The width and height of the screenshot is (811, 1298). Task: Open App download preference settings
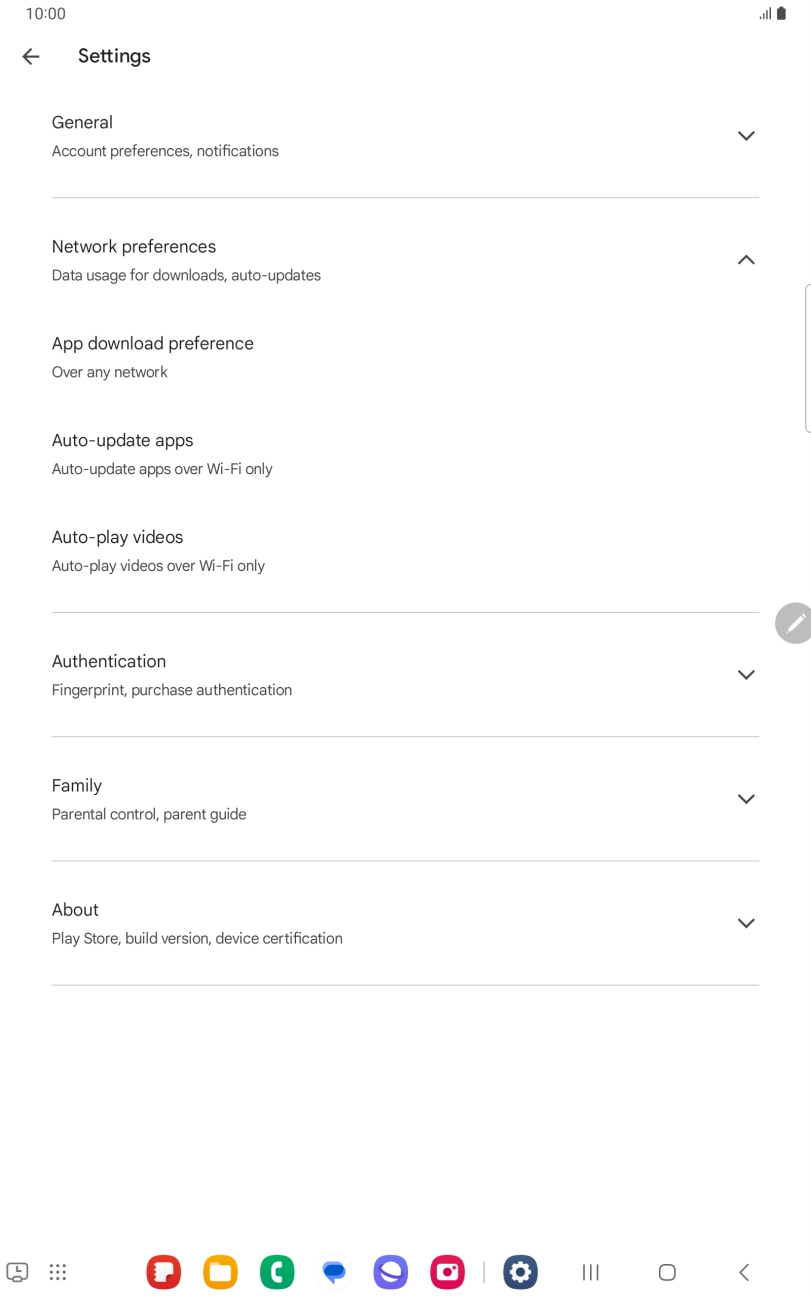[405, 355]
